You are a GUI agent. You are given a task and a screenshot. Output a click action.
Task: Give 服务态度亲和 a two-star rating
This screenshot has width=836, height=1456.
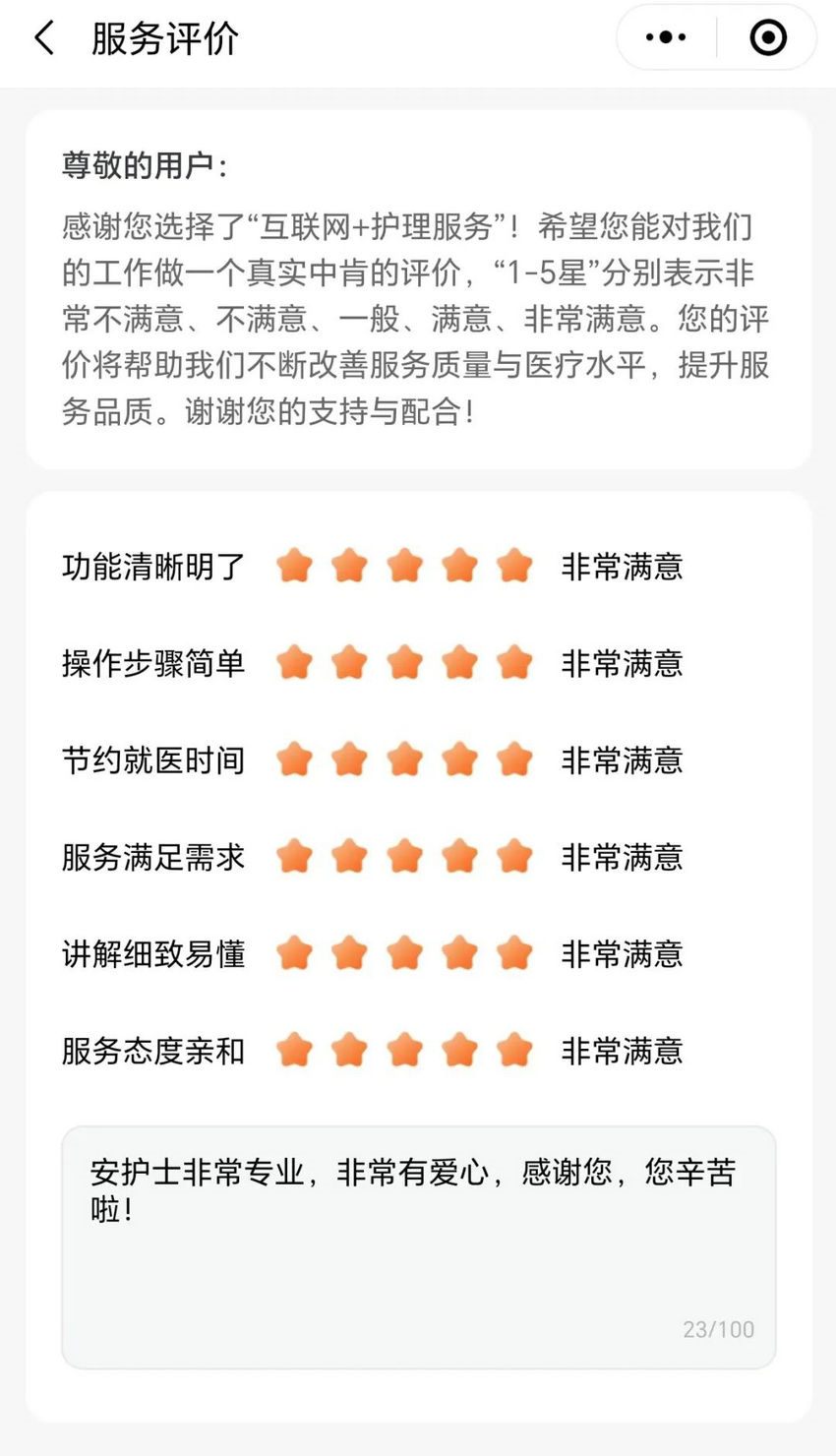349,1051
